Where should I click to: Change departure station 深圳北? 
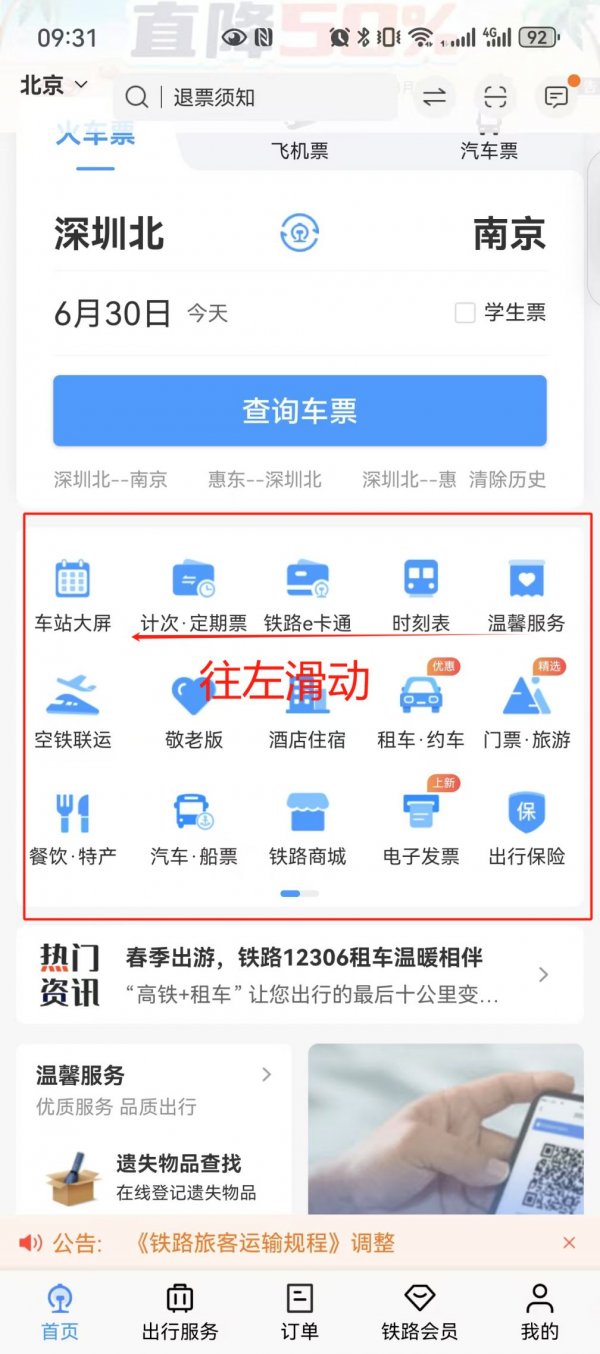[109, 234]
